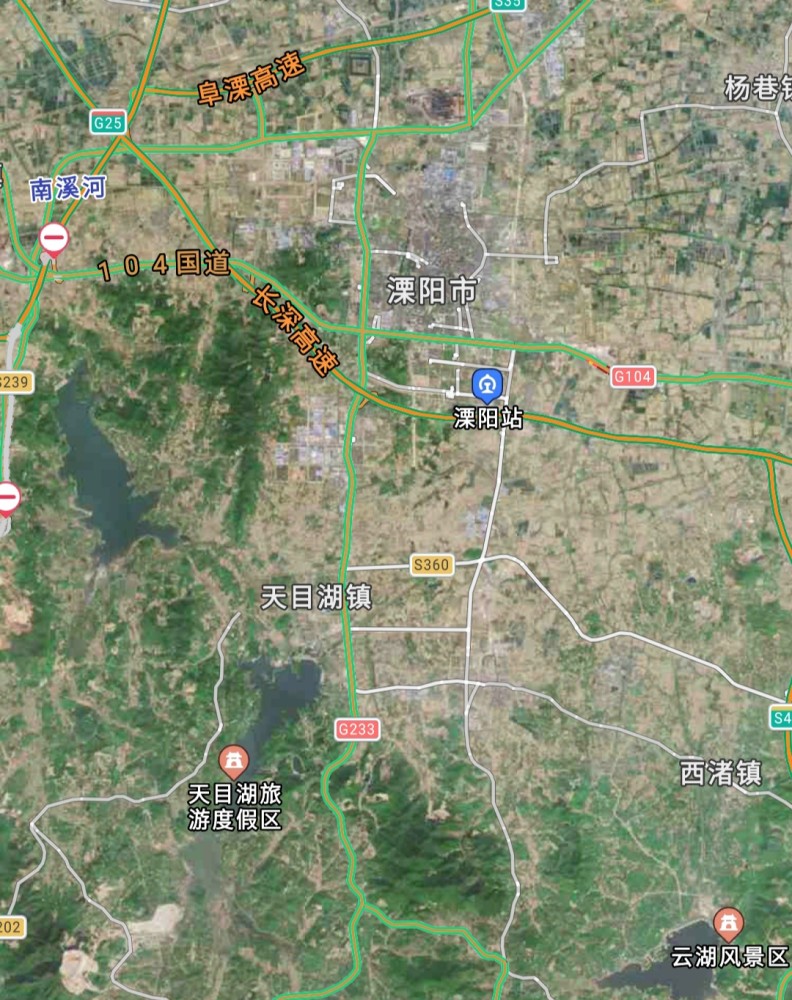
Task: Open the 天目湖旅游度假区 scenic spot marker
Action: [233, 762]
